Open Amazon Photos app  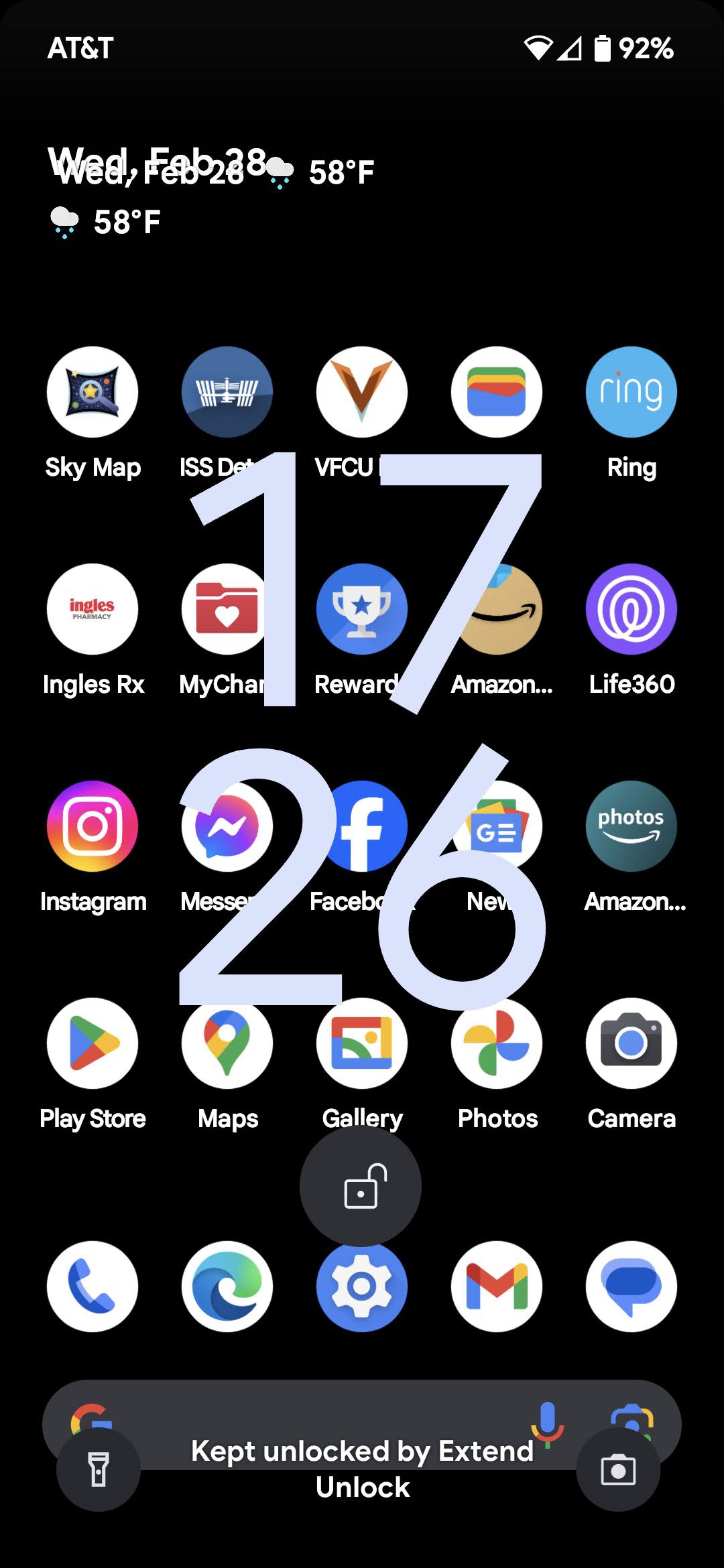pyautogui.click(x=631, y=826)
